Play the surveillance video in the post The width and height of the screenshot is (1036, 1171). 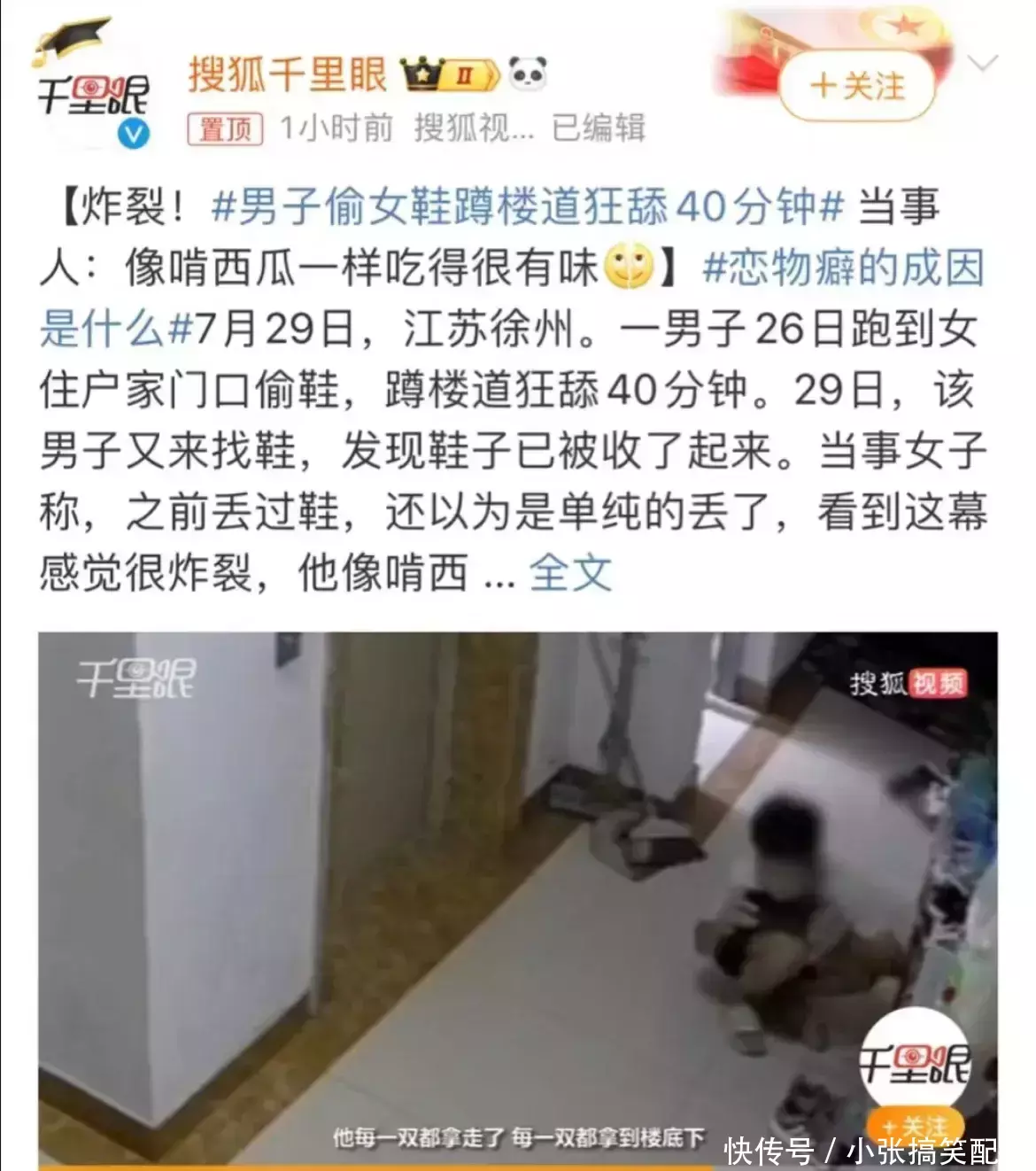[517, 895]
